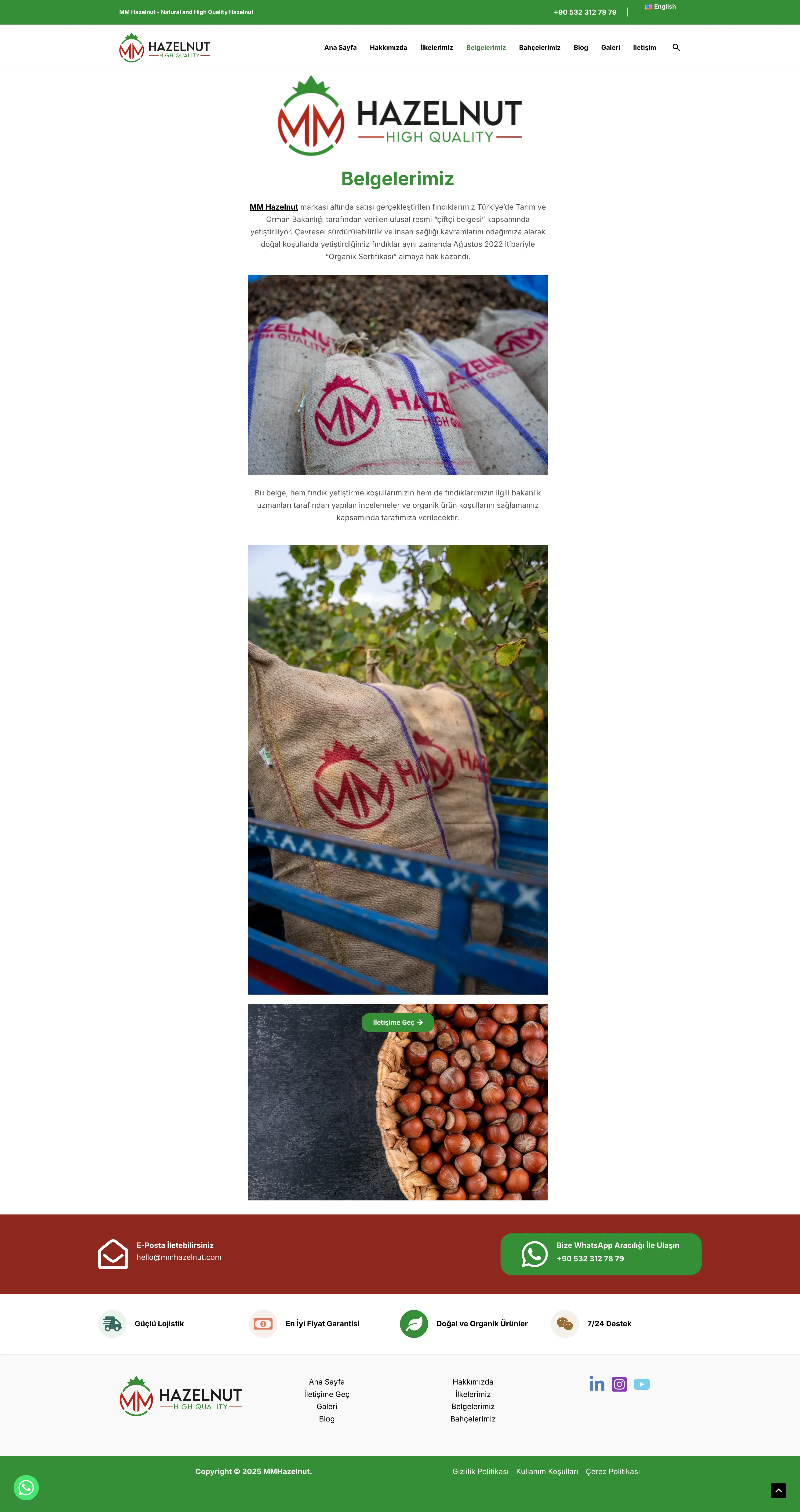The image size is (800, 1512).
Task: Open İlkelerimiz in the top menu
Action: [436, 47]
